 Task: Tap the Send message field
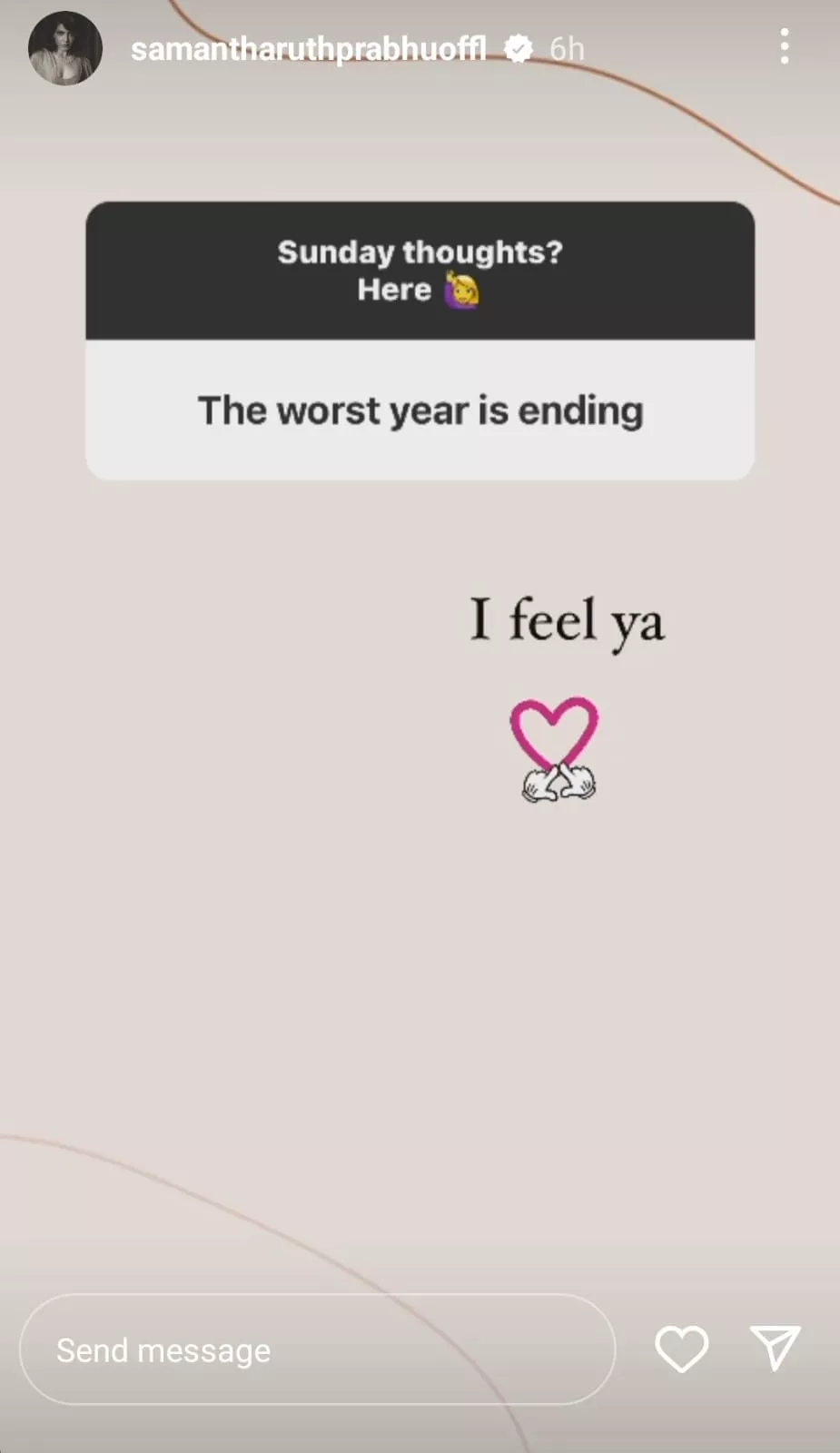coord(316,1349)
